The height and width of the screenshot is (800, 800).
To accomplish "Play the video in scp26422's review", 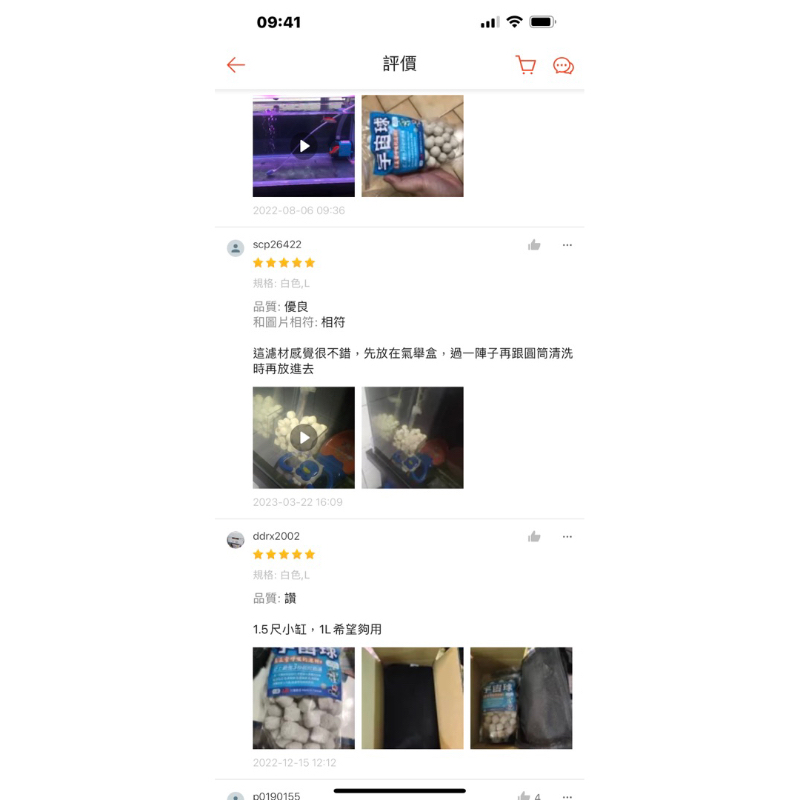I will 303,437.
